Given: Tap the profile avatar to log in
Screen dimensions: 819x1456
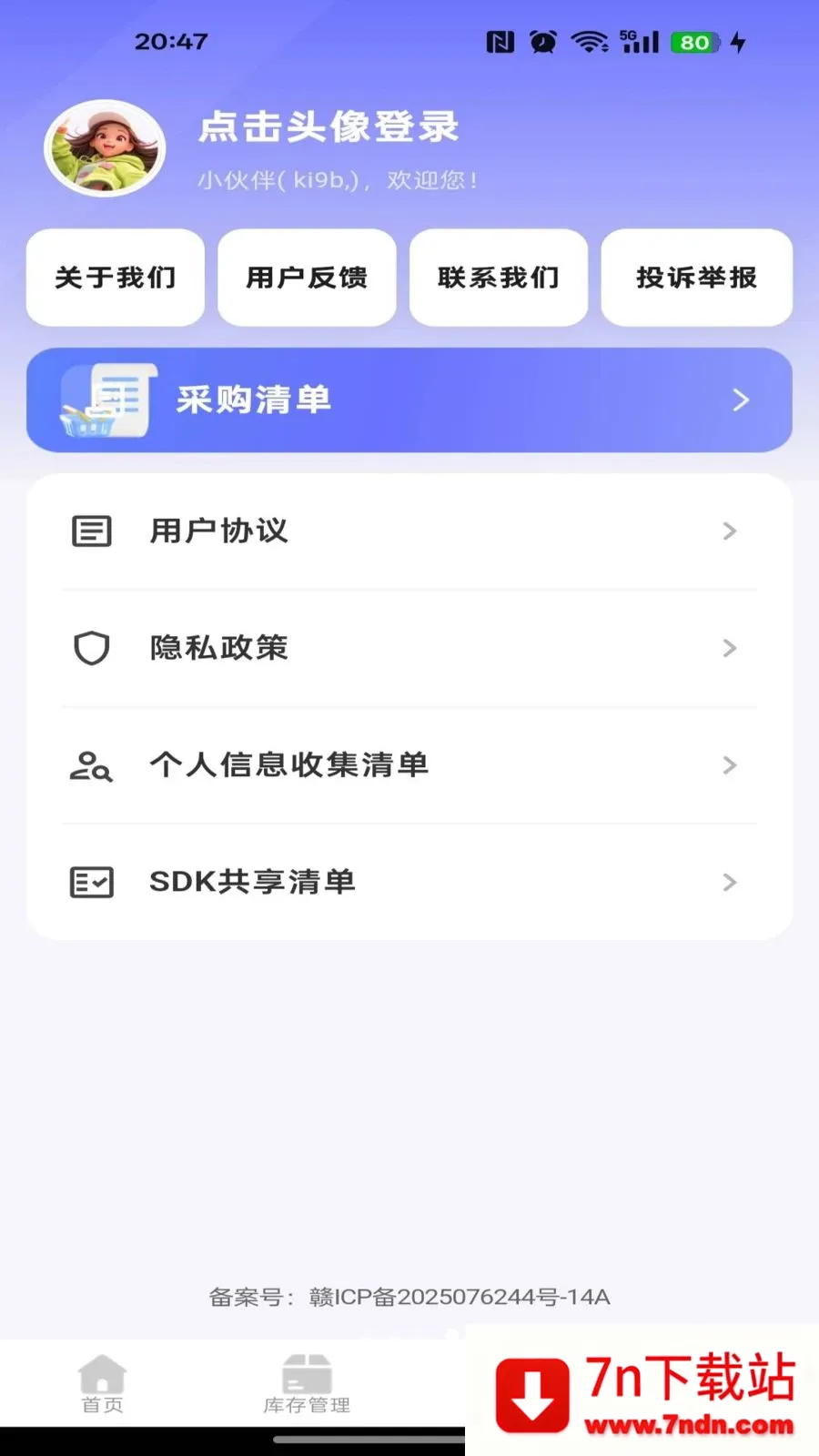Looking at the screenshot, I should (x=105, y=148).
